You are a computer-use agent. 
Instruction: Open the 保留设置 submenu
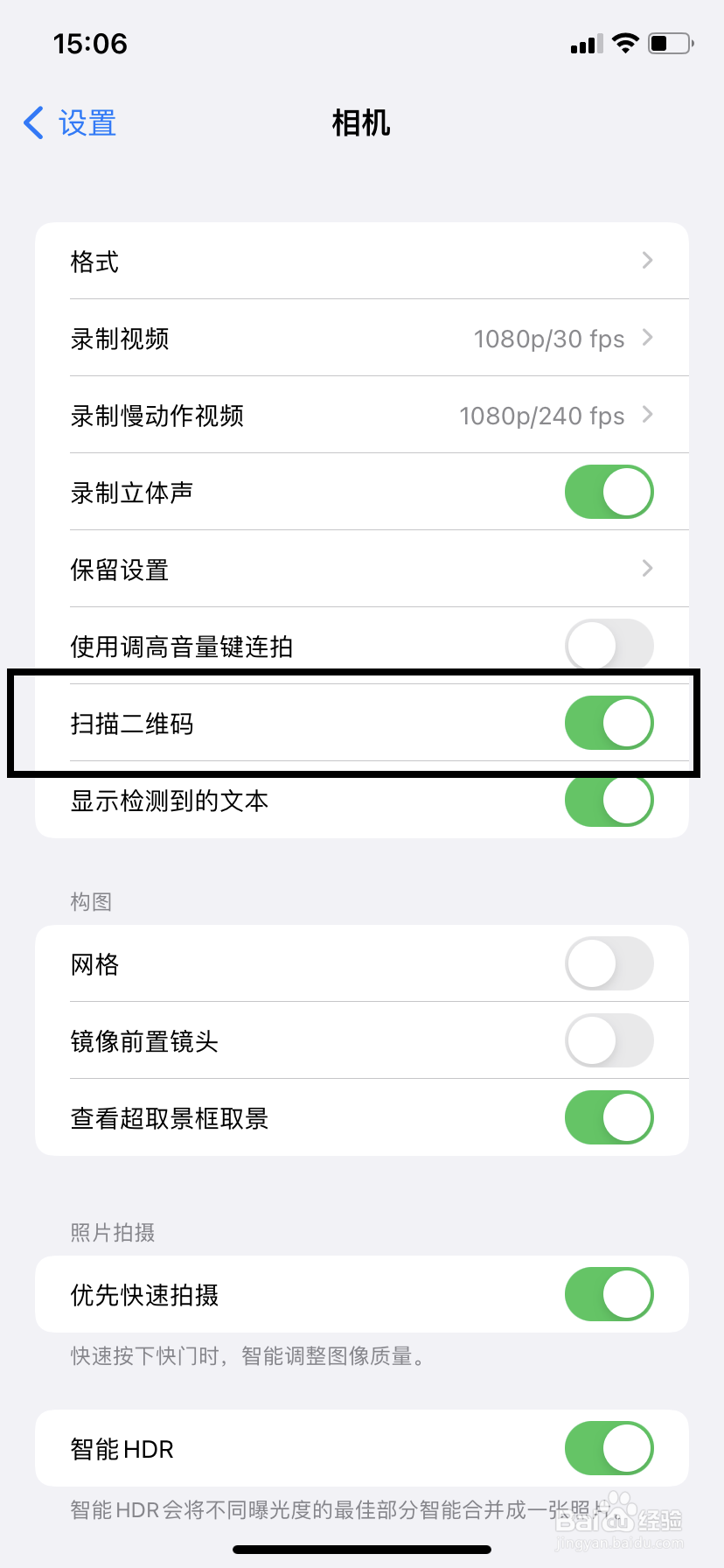click(x=647, y=569)
